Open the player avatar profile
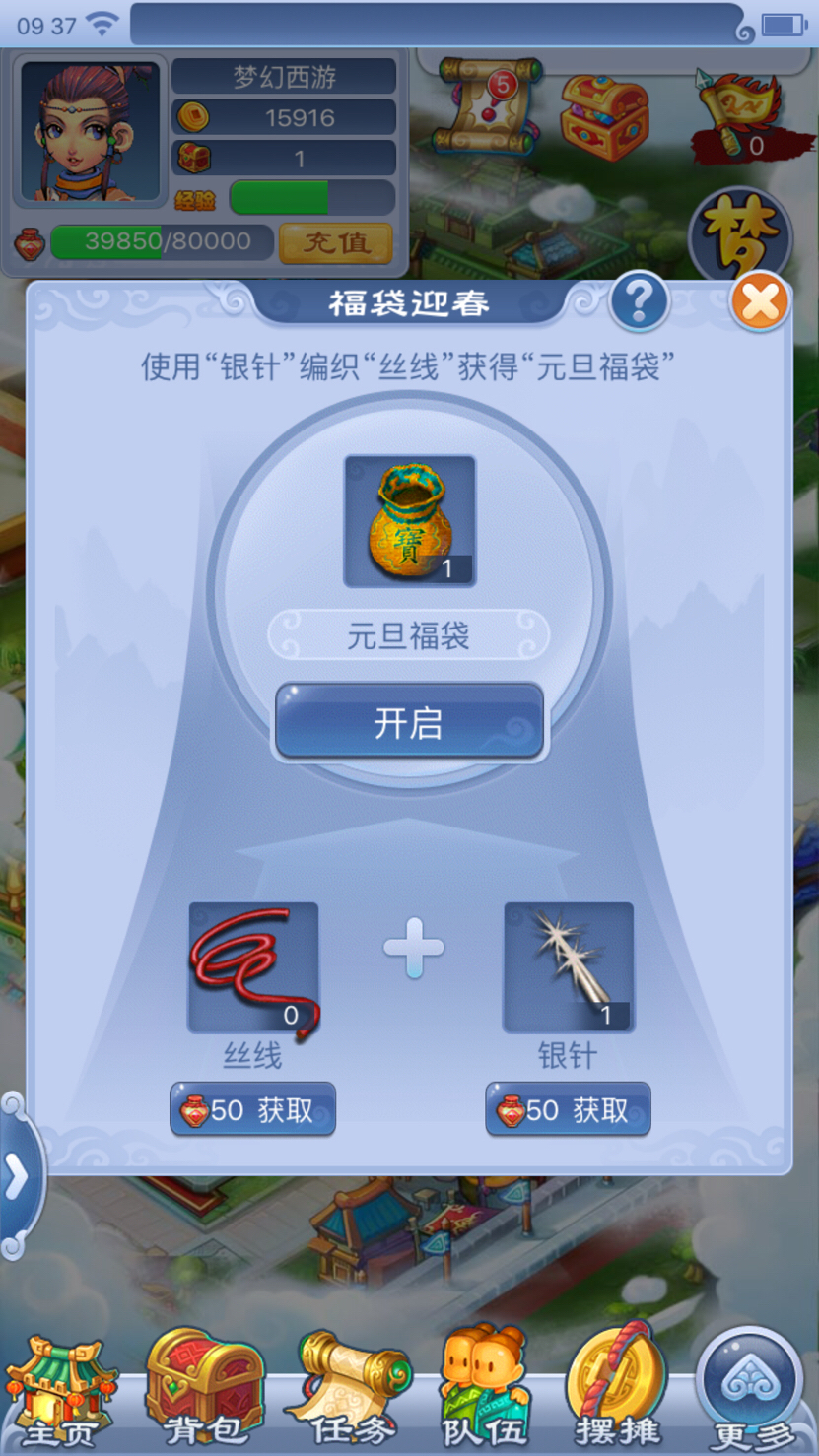 point(90,131)
